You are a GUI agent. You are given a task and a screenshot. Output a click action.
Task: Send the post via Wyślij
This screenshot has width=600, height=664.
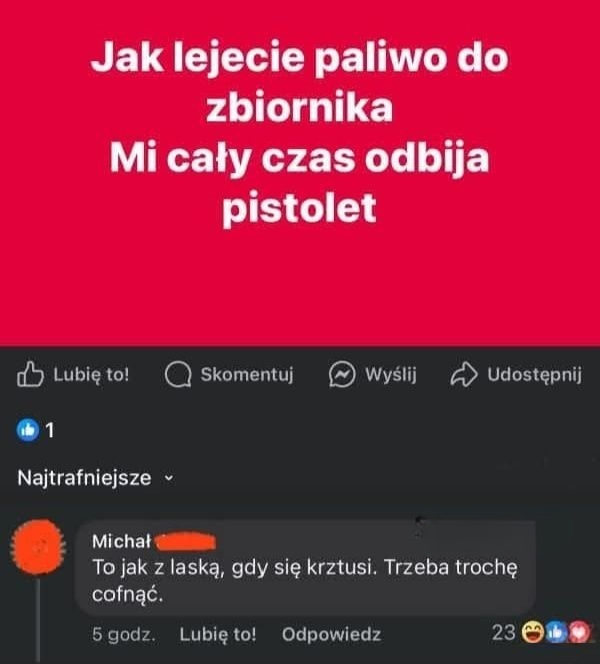(373, 375)
